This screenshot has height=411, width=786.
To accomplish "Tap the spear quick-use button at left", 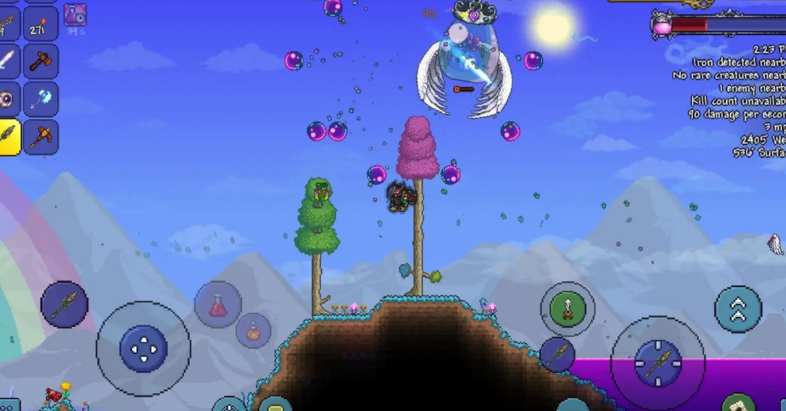I will coord(64,304).
